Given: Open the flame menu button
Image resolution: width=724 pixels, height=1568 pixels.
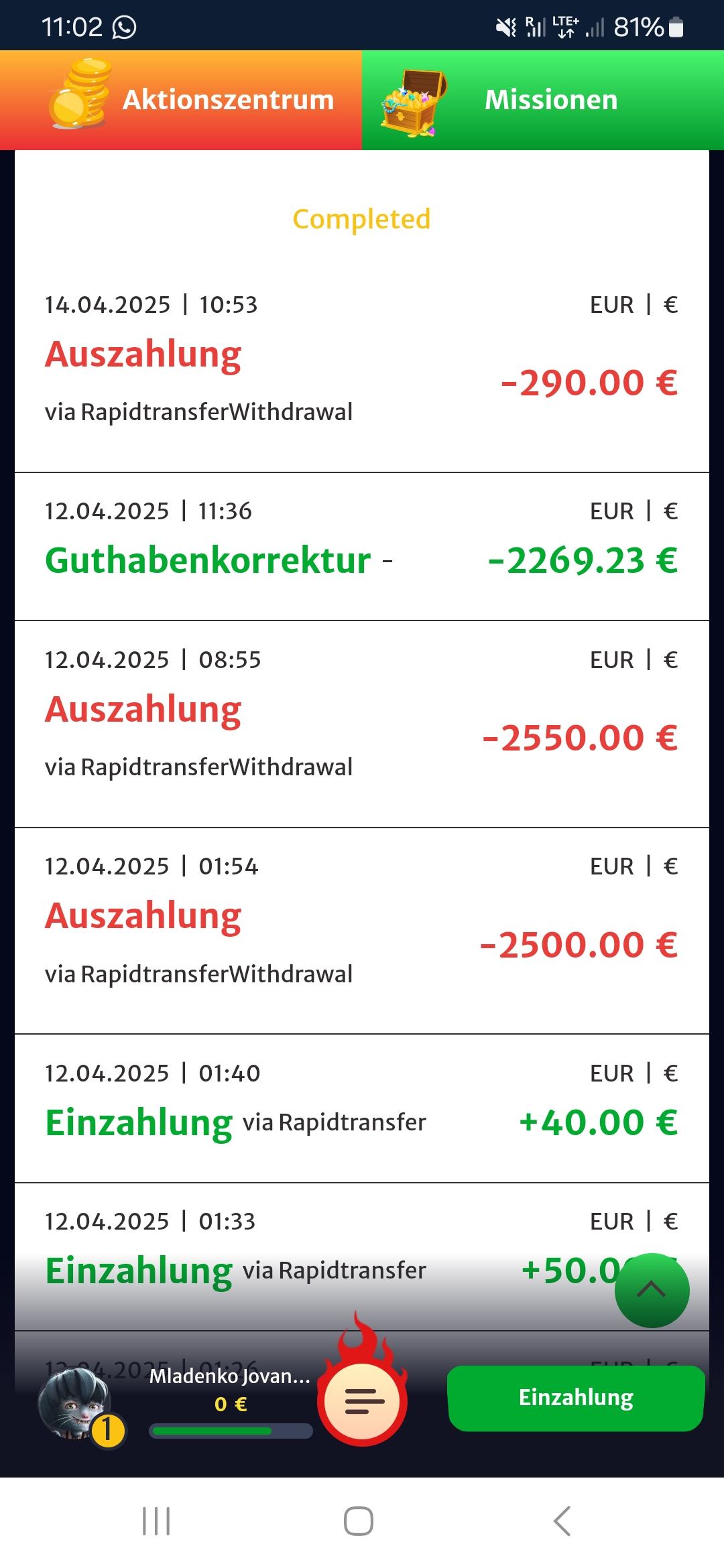Looking at the screenshot, I should point(363,1400).
